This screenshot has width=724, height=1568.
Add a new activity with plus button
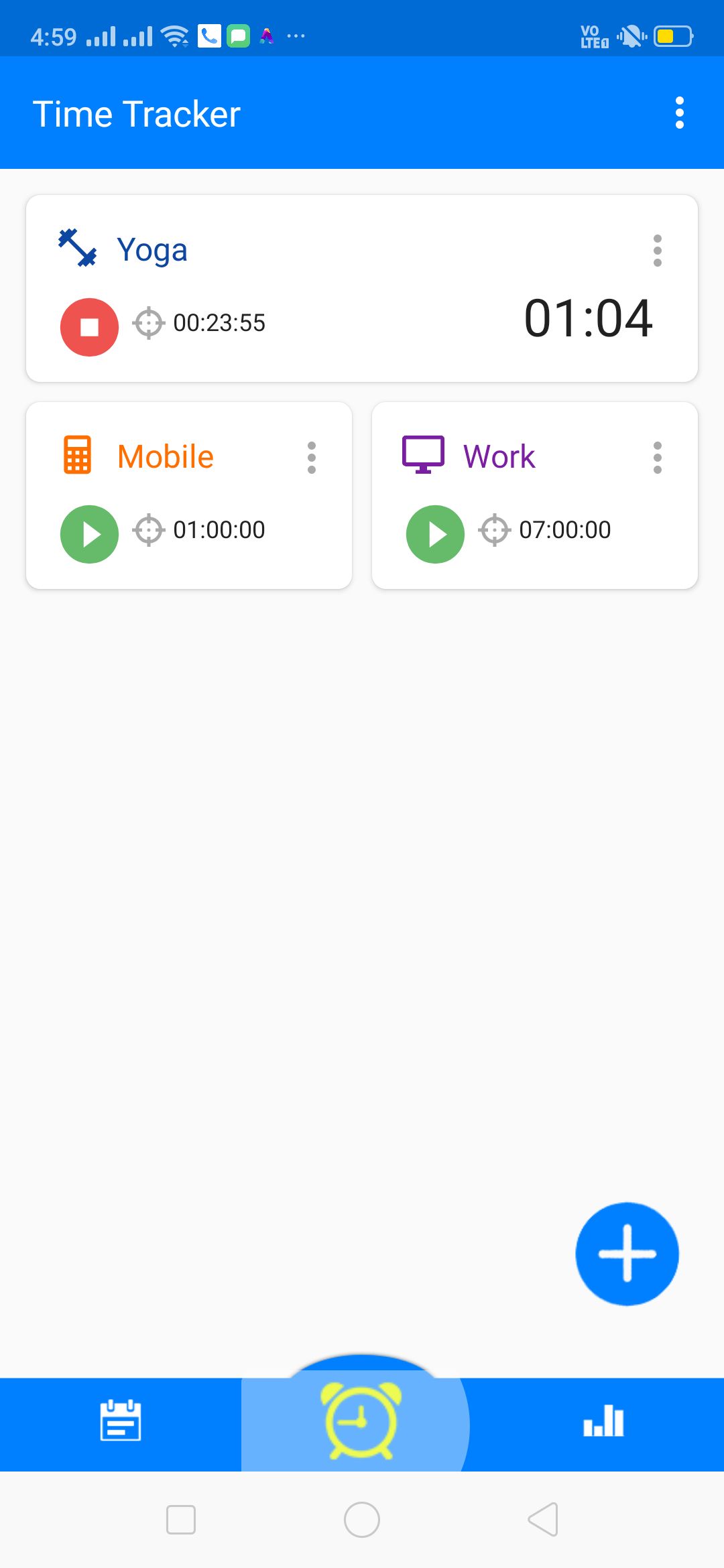point(627,1254)
